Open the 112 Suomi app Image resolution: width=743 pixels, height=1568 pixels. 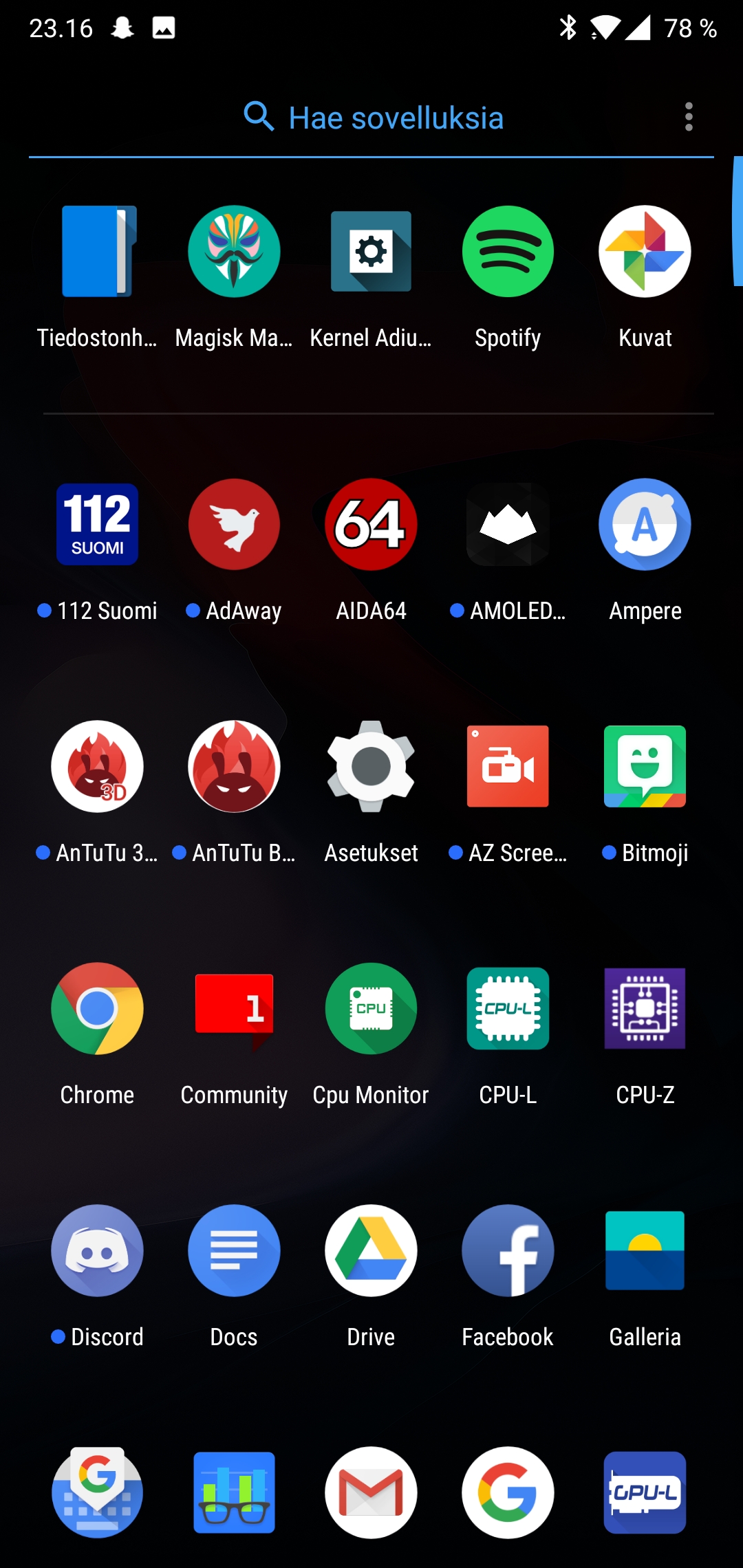(x=97, y=525)
